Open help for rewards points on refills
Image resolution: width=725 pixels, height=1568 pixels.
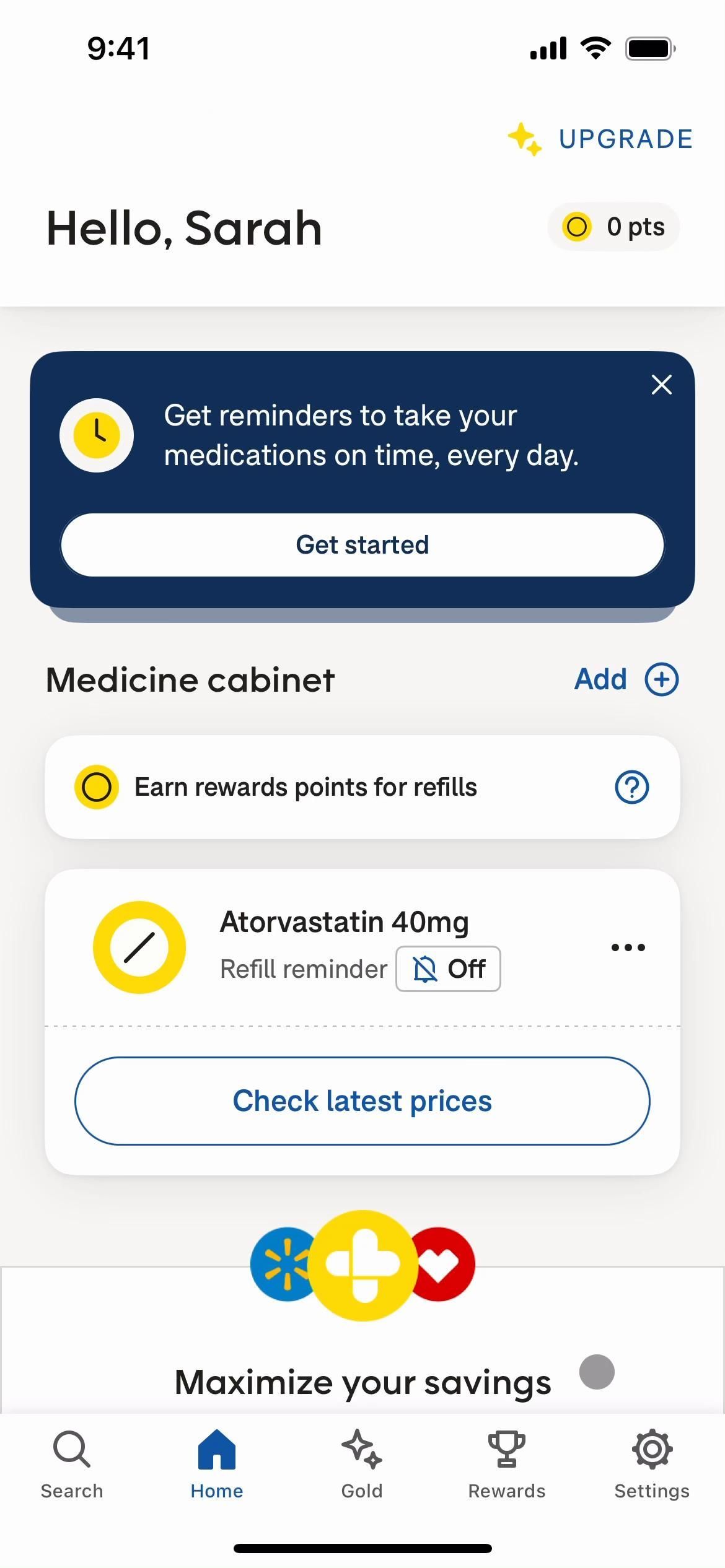point(631,787)
